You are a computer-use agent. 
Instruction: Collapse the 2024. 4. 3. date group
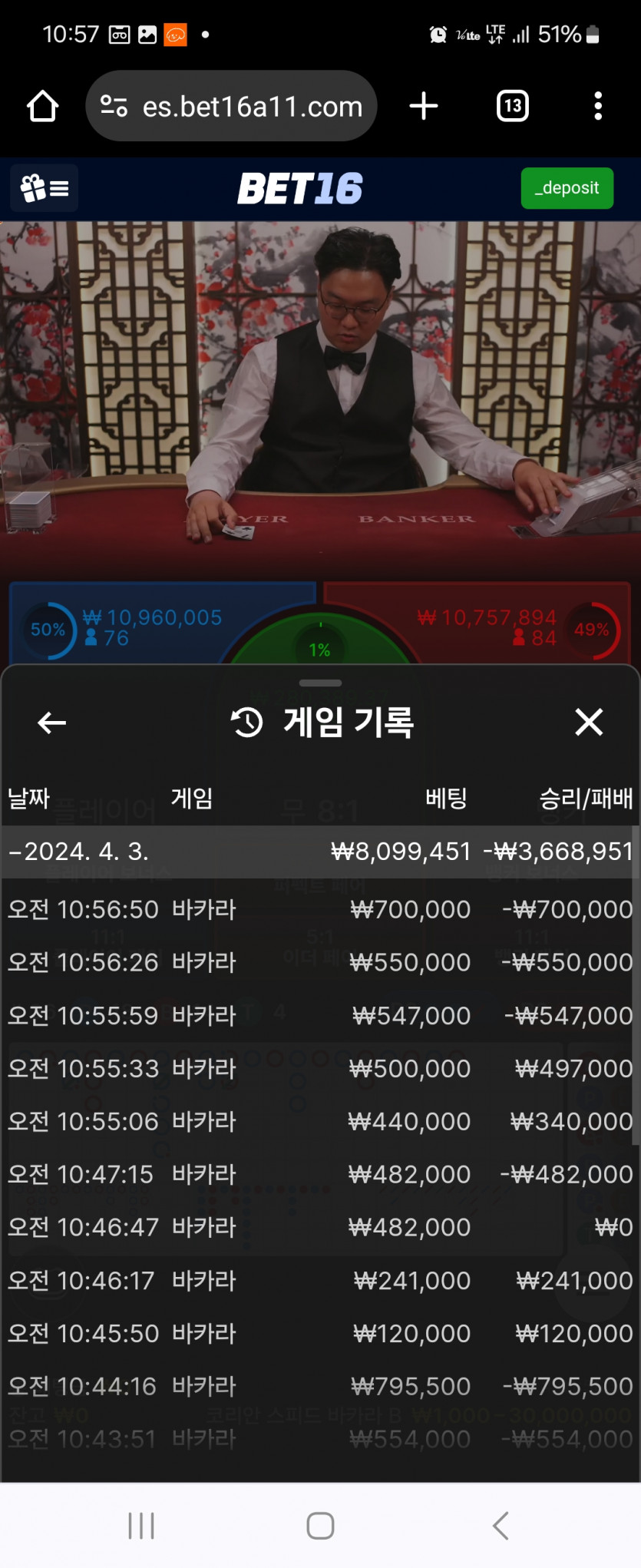77,852
